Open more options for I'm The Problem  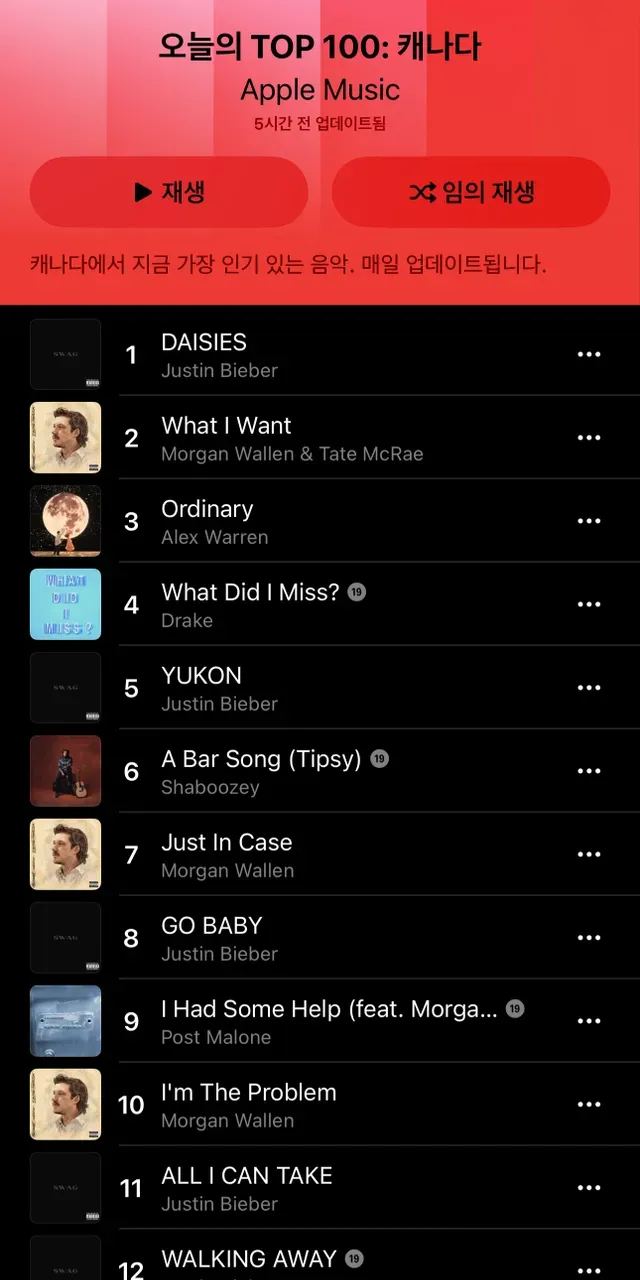tap(589, 1105)
